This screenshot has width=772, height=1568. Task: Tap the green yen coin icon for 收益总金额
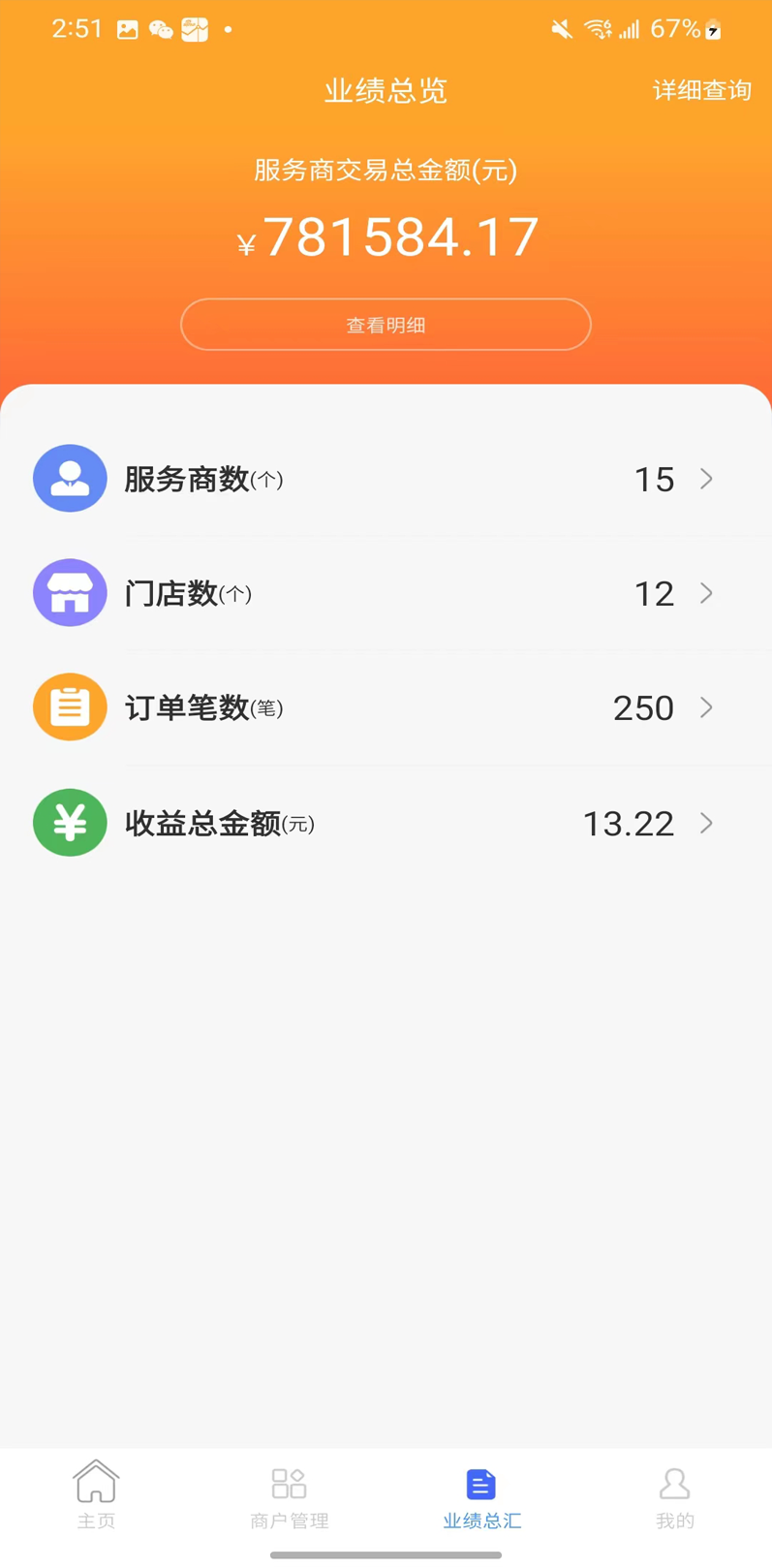[x=69, y=822]
